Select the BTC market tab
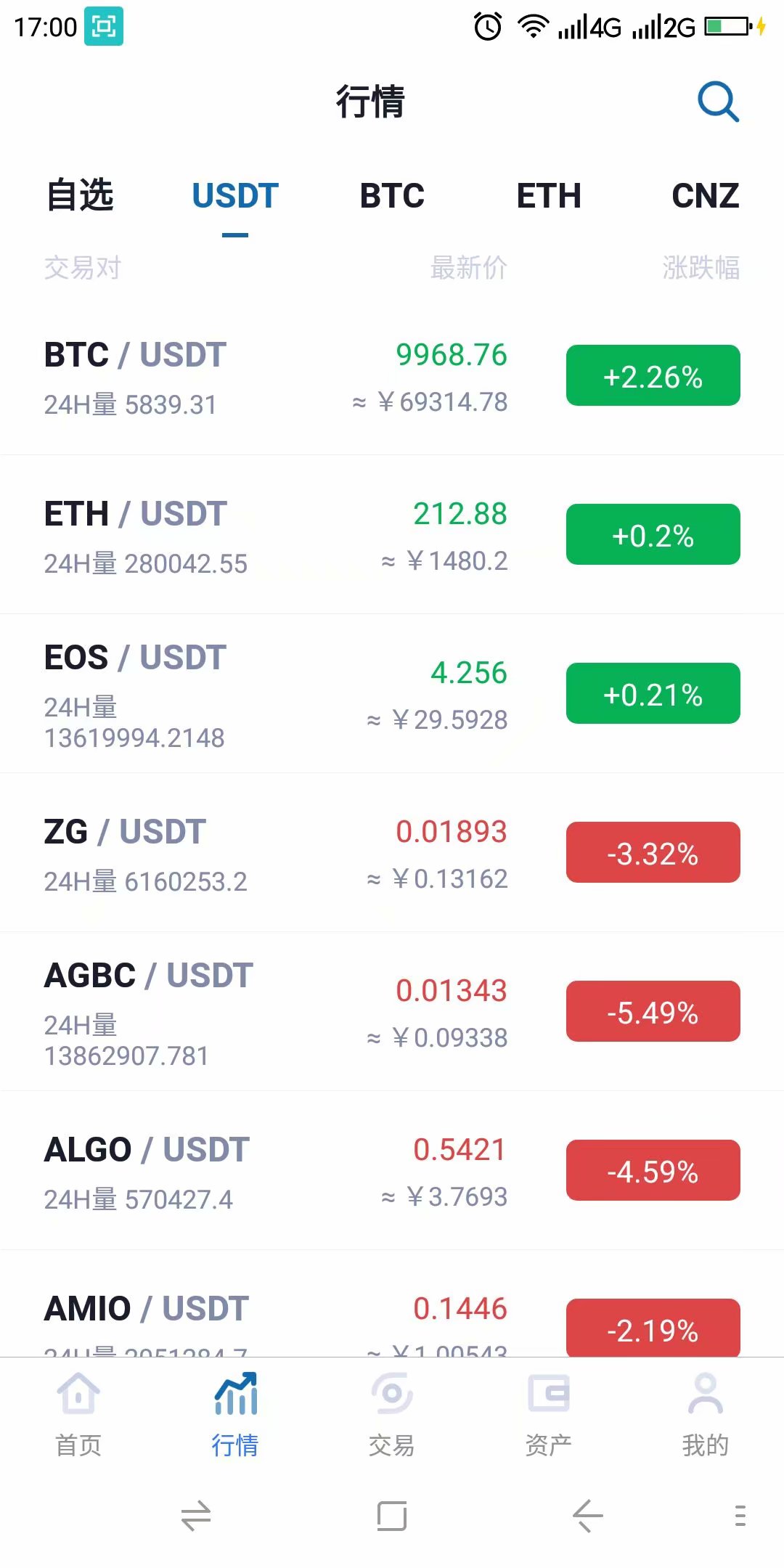Screen dimensions: 784x1568 point(392,195)
